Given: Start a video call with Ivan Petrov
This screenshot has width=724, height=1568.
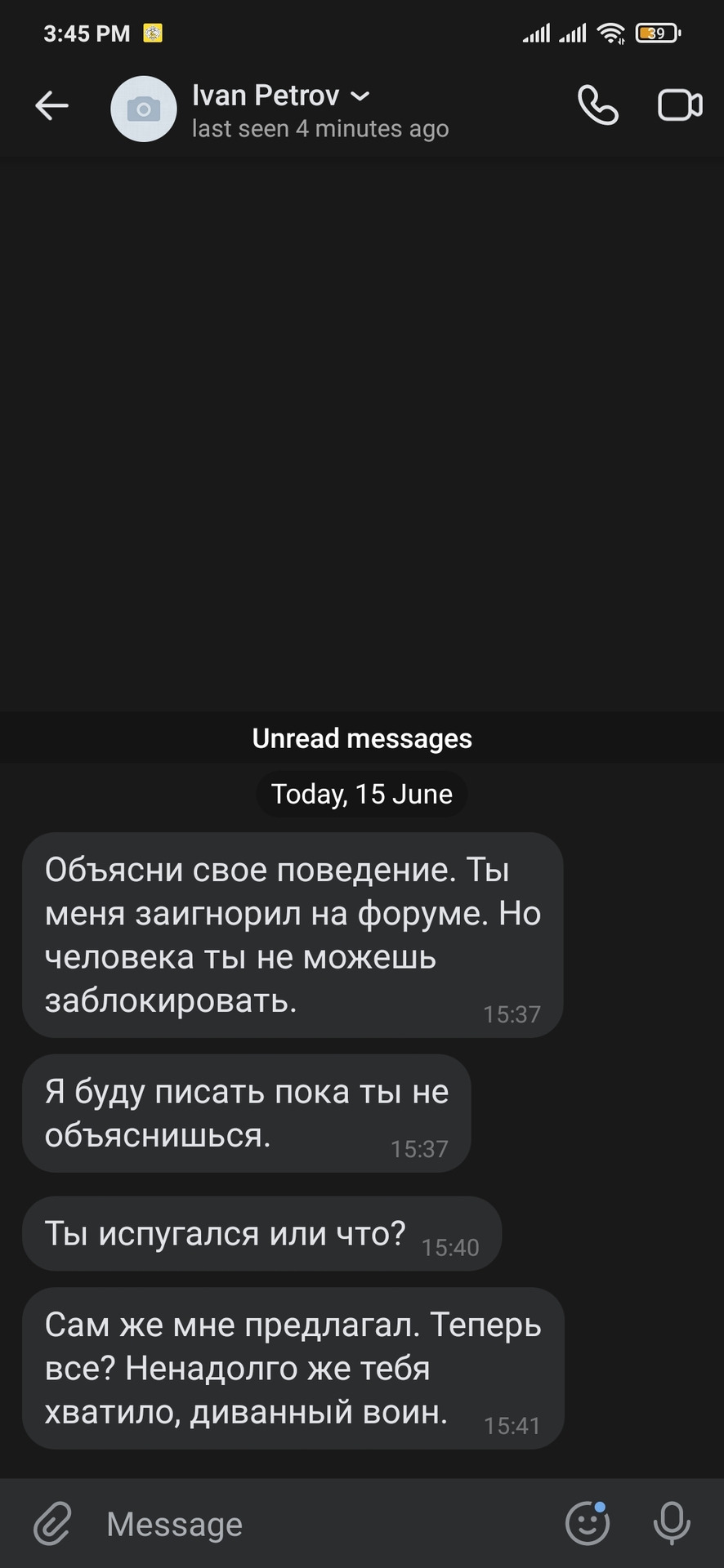Looking at the screenshot, I should (x=680, y=105).
